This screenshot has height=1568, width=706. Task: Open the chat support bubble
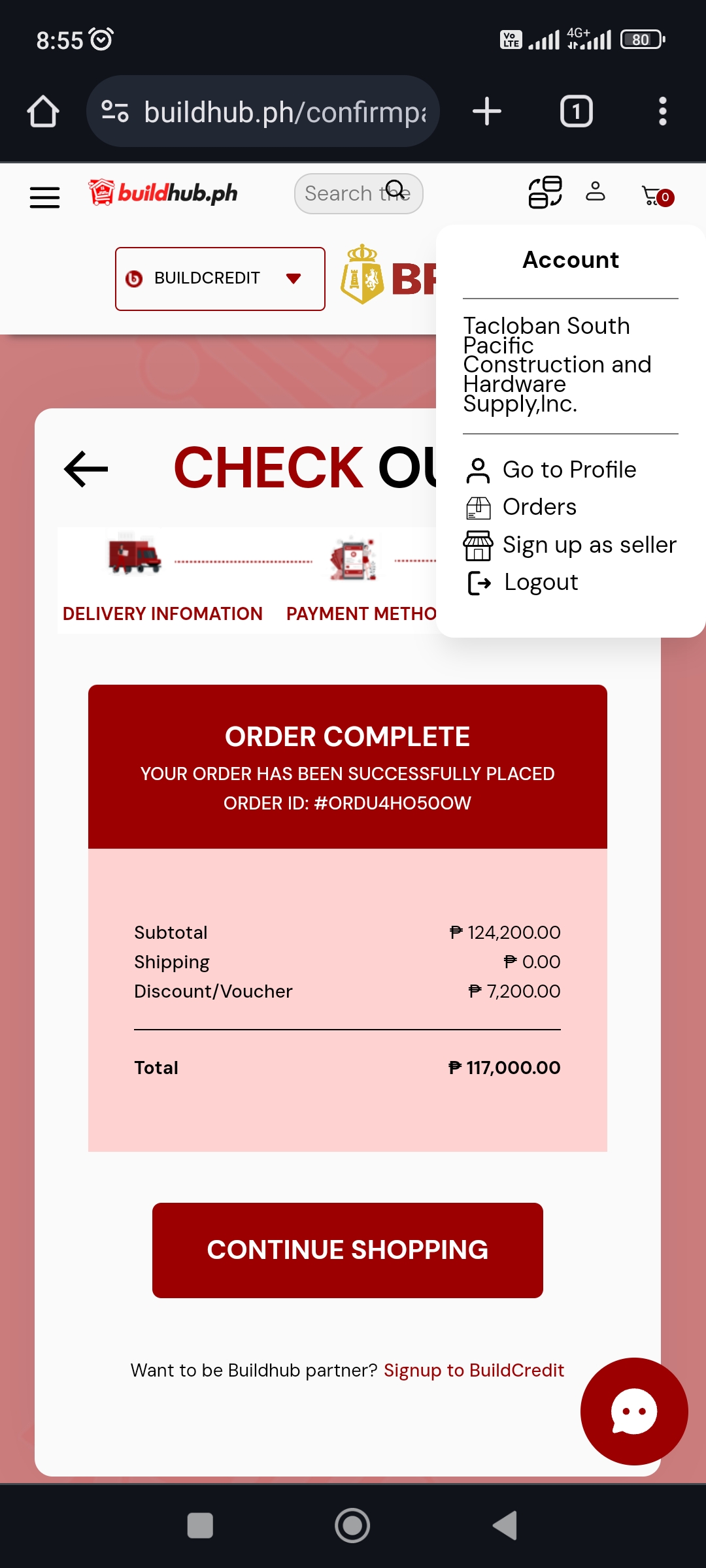point(633,1411)
